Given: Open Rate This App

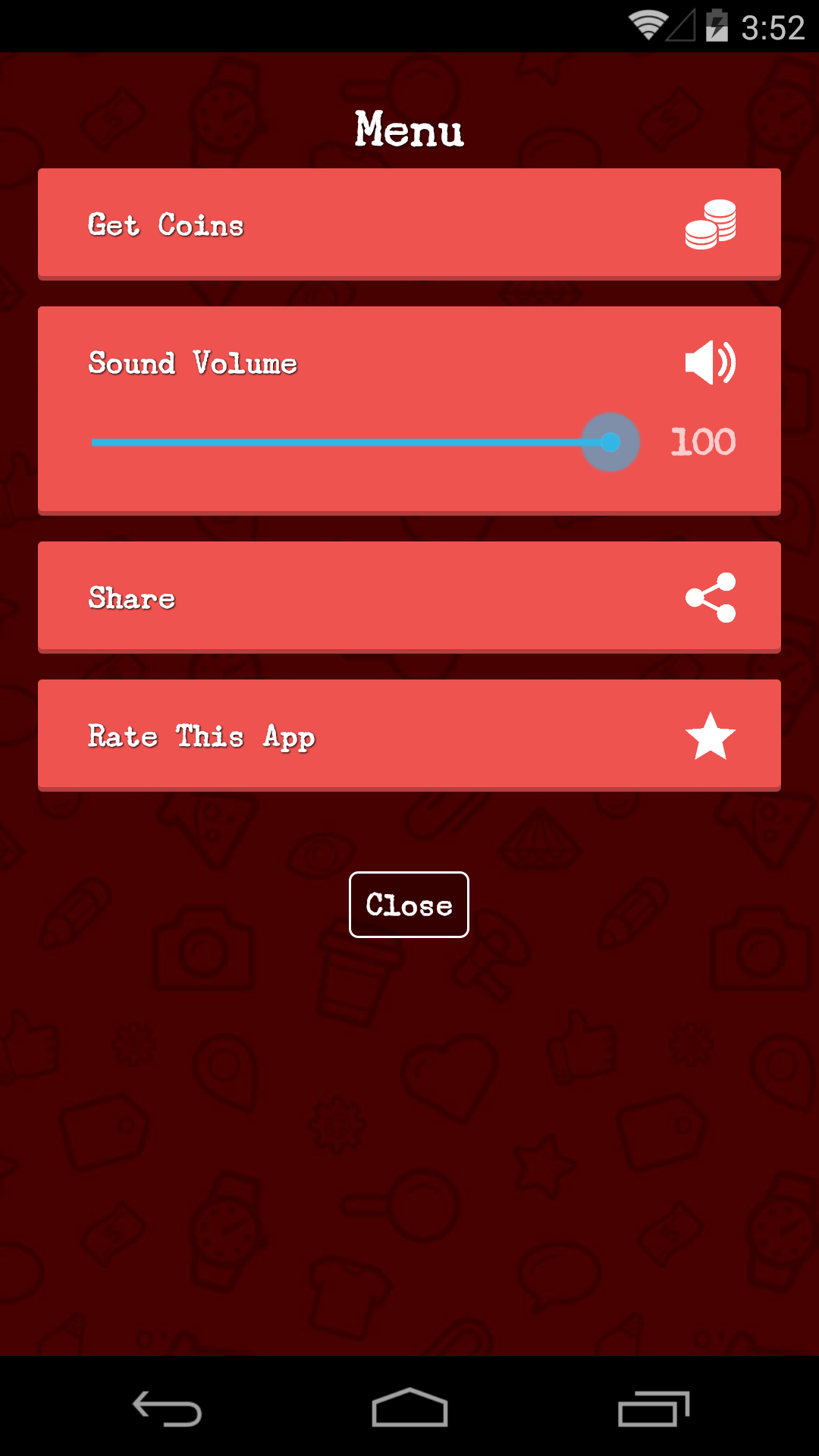Looking at the screenshot, I should (409, 736).
